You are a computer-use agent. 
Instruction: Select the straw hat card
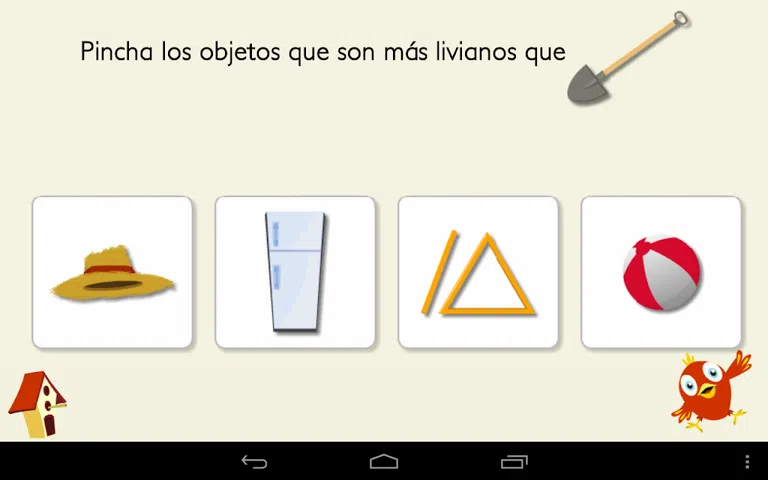coord(112,272)
